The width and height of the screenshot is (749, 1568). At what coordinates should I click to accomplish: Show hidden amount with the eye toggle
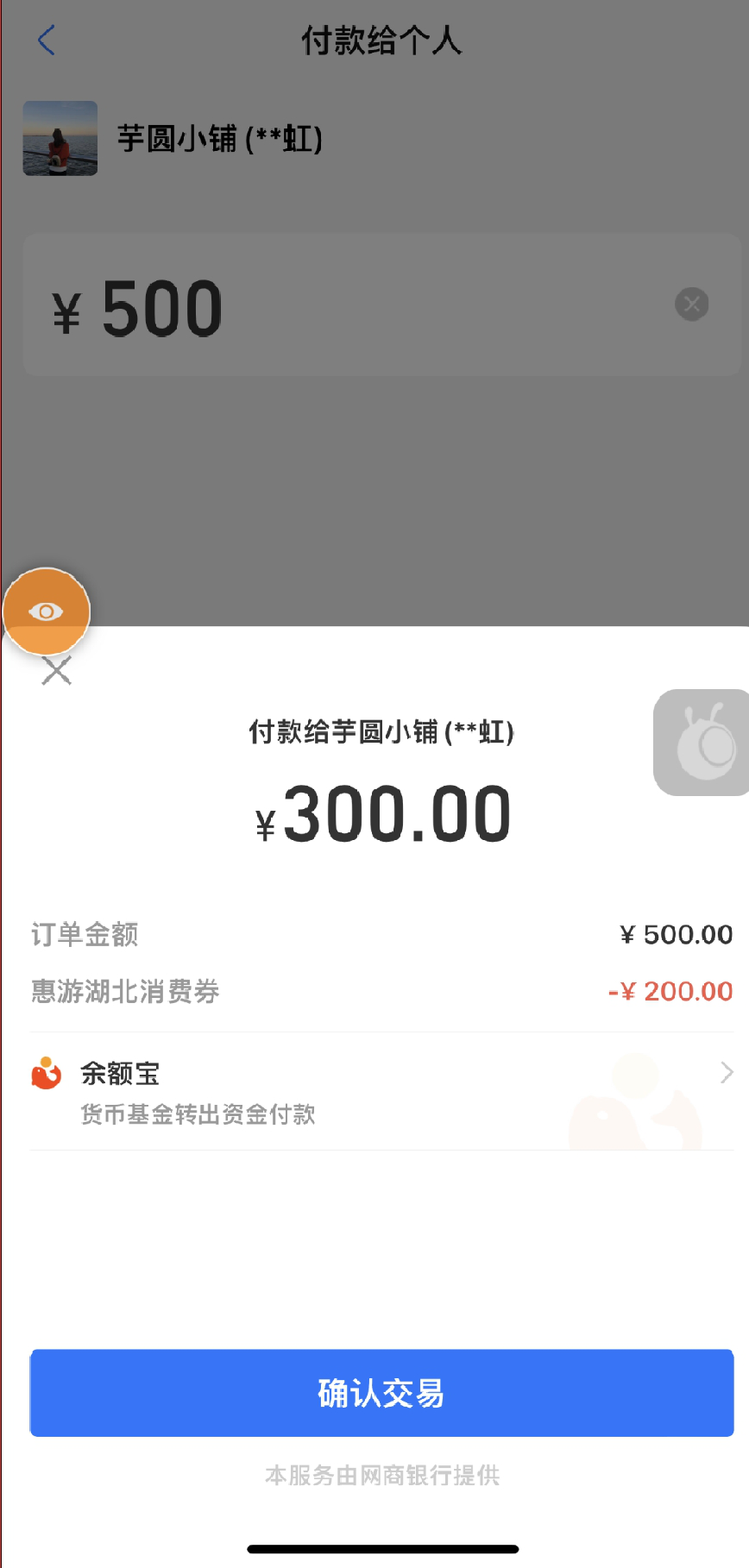tap(47, 612)
